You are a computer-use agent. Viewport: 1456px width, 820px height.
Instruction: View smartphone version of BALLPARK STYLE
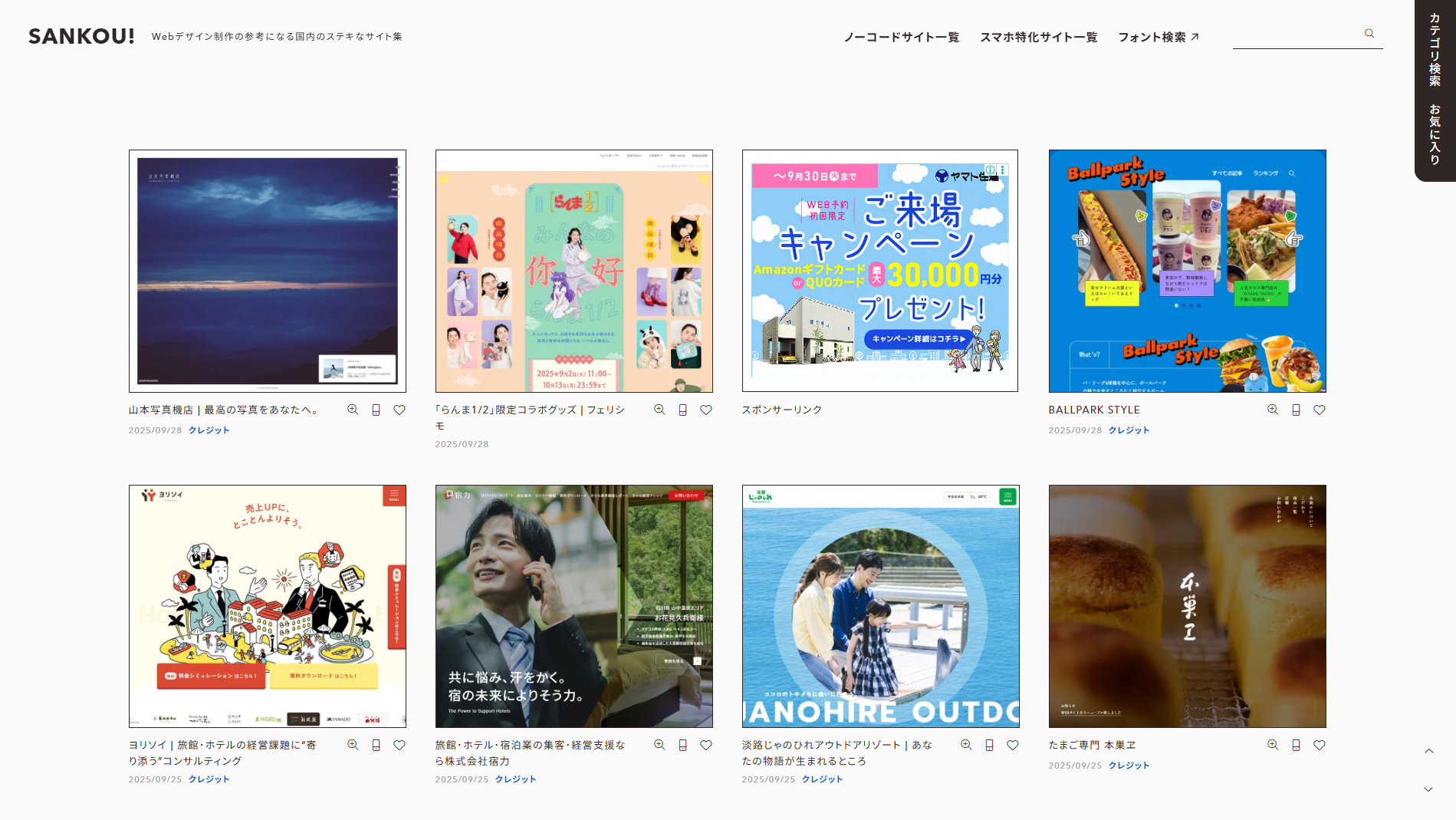(x=1296, y=410)
